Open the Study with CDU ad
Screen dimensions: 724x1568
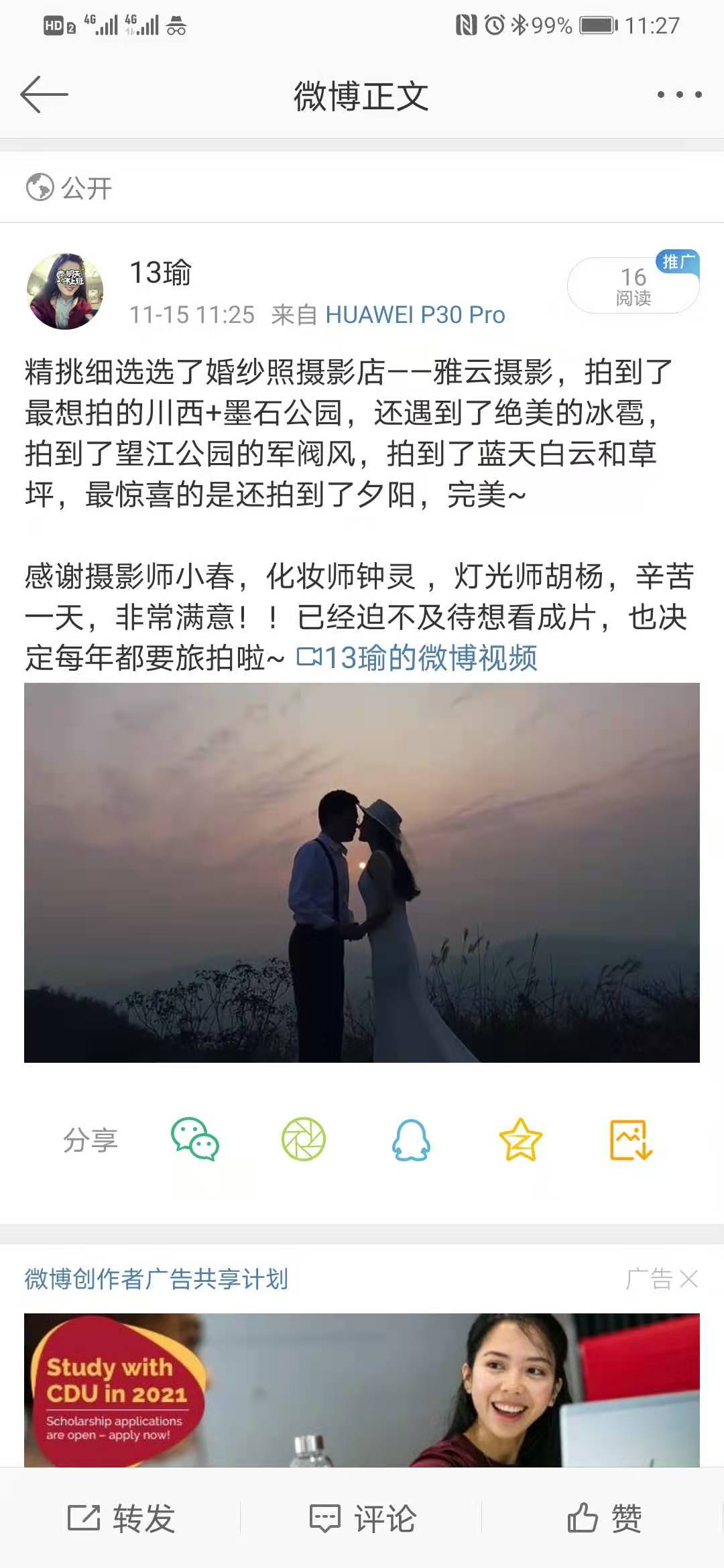click(x=362, y=1390)
